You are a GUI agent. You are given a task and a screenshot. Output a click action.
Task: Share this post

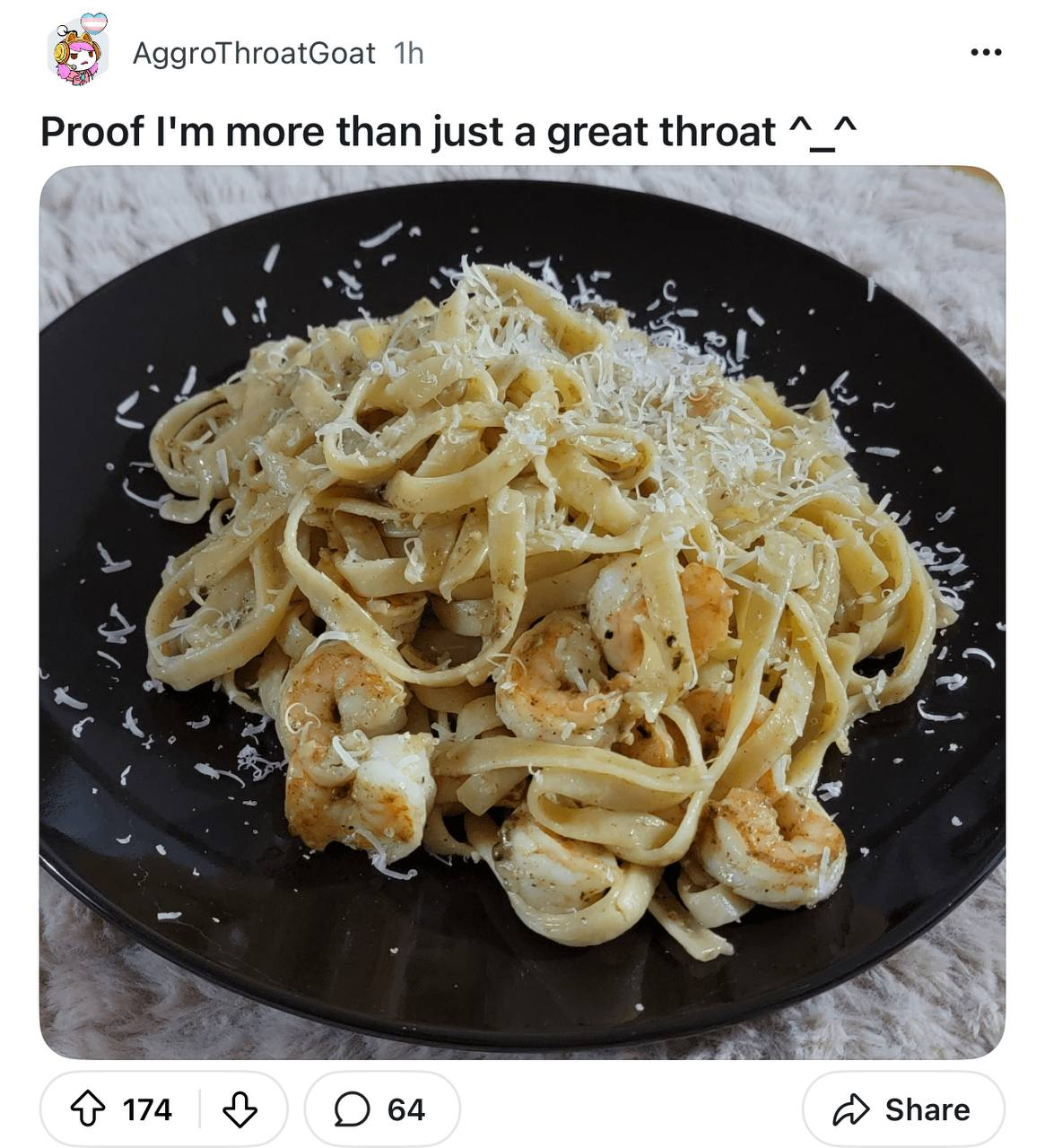903,1110
